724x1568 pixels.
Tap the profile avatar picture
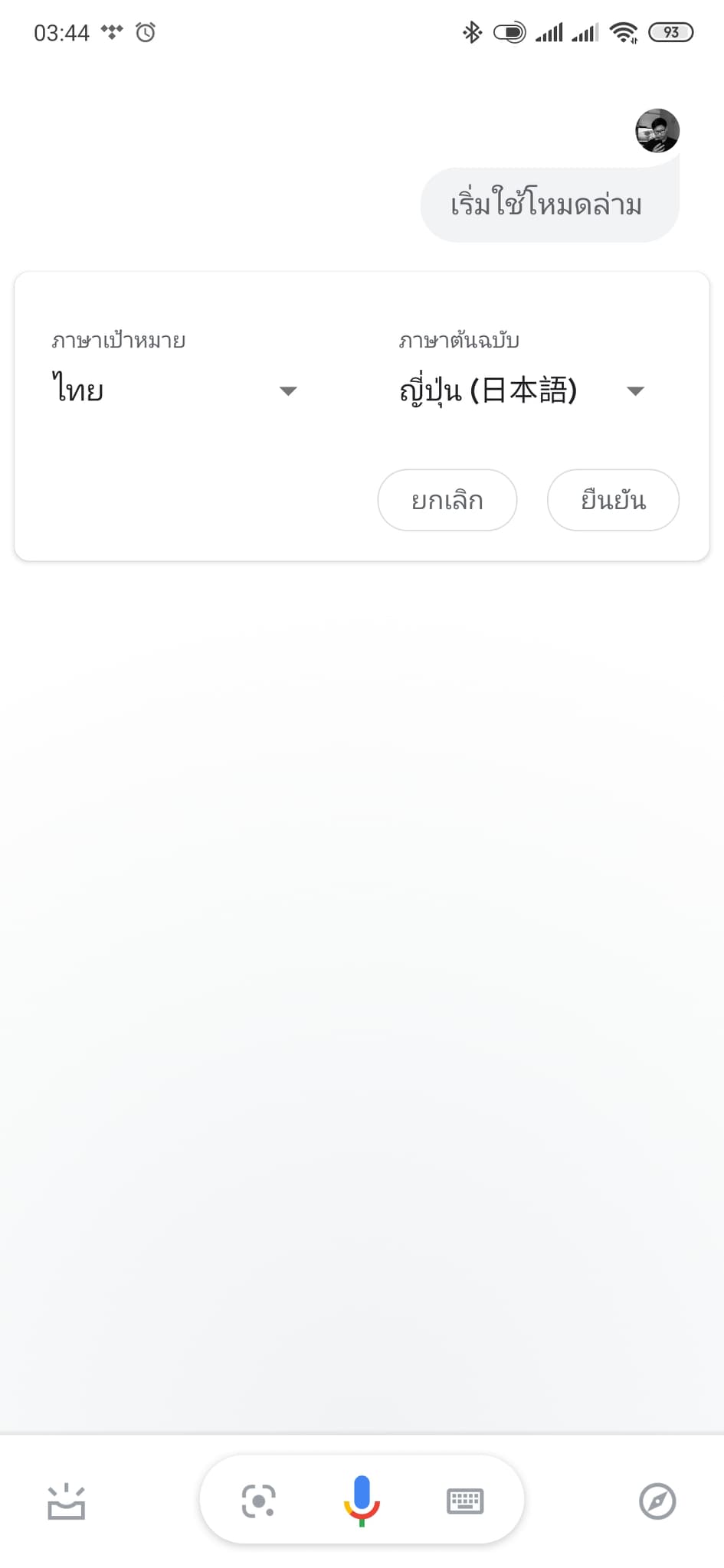(657, 131)
